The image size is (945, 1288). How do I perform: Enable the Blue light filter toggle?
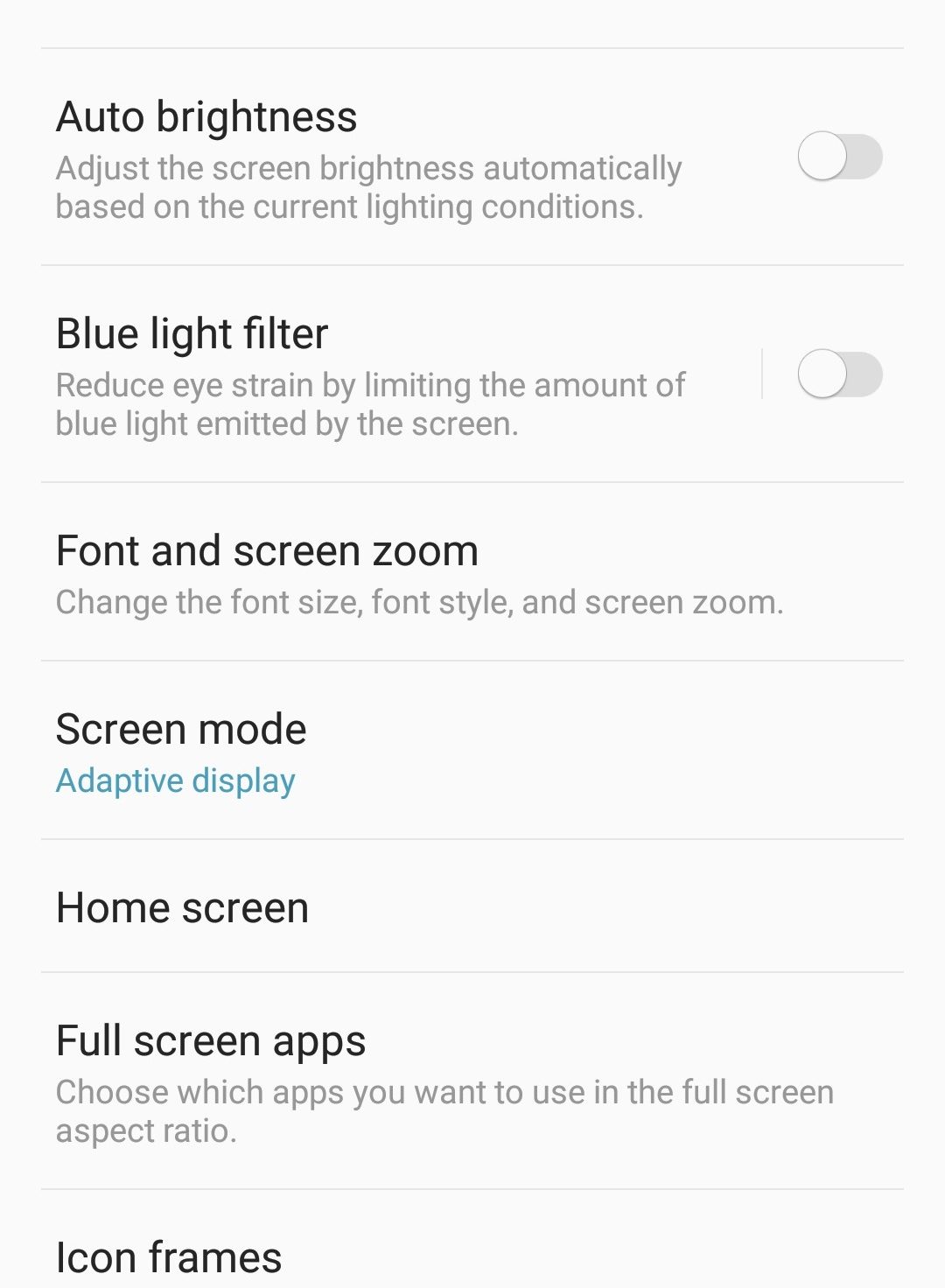tap(838, 374)
